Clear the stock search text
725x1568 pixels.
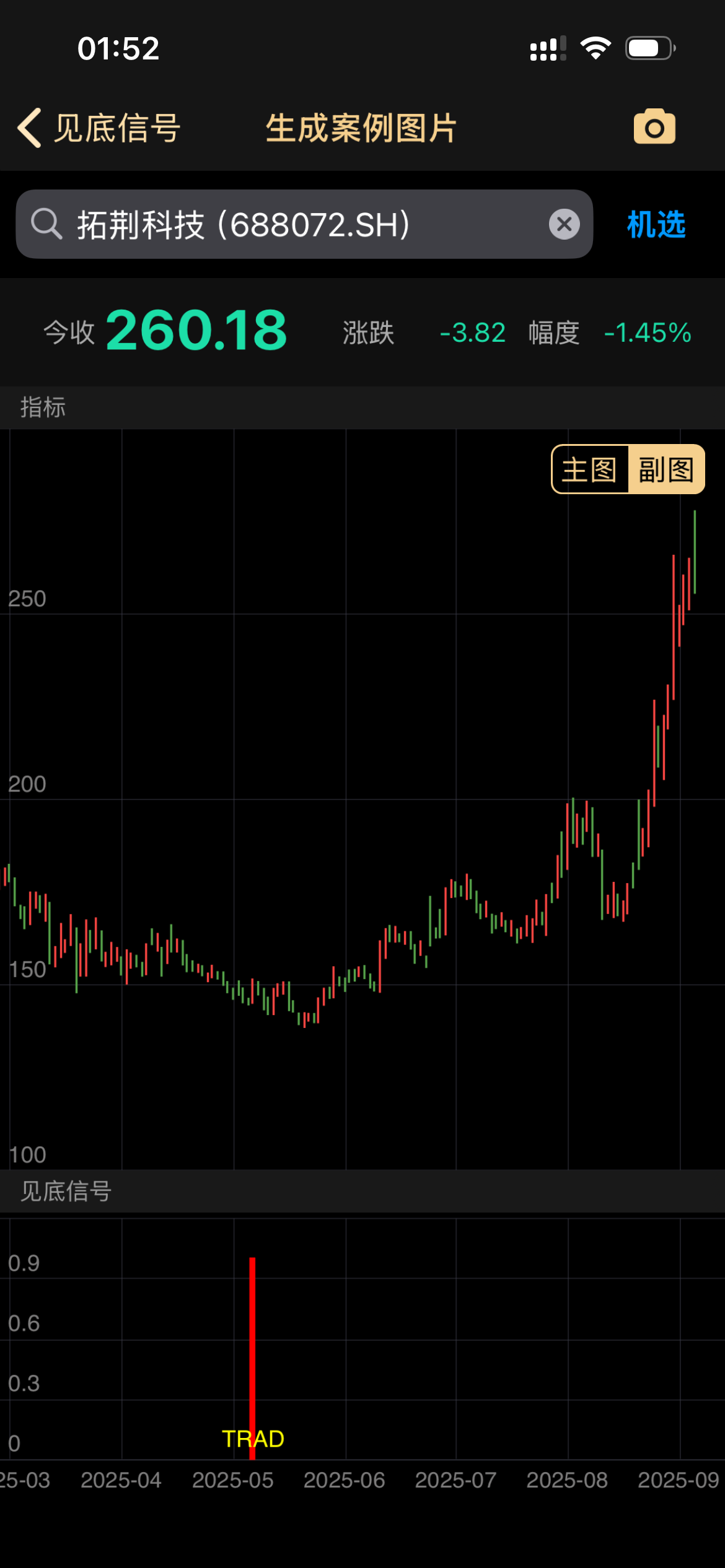coord(564,224)
